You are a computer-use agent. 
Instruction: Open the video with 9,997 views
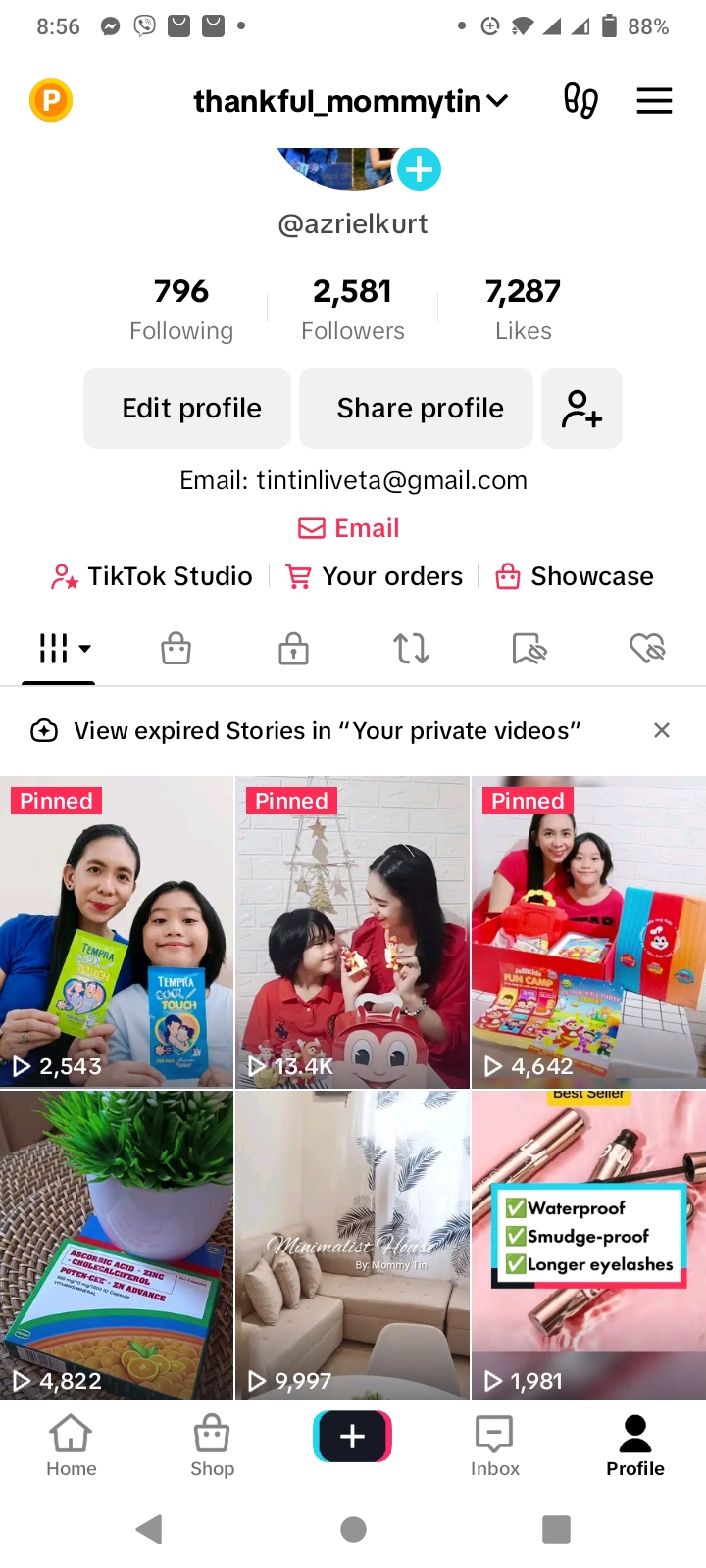[352, 1245]
